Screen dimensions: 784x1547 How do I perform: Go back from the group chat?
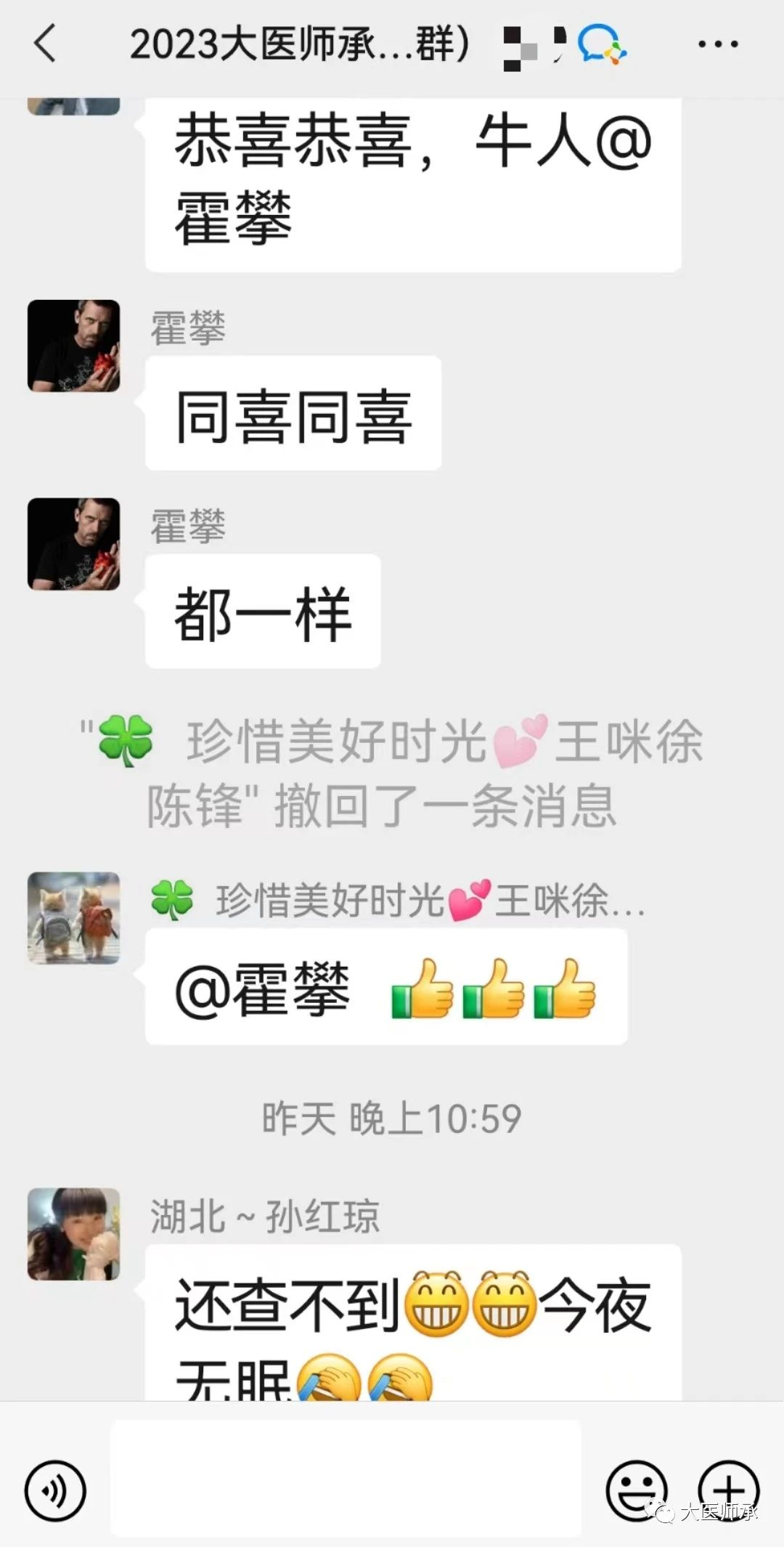tap(45, 44)
